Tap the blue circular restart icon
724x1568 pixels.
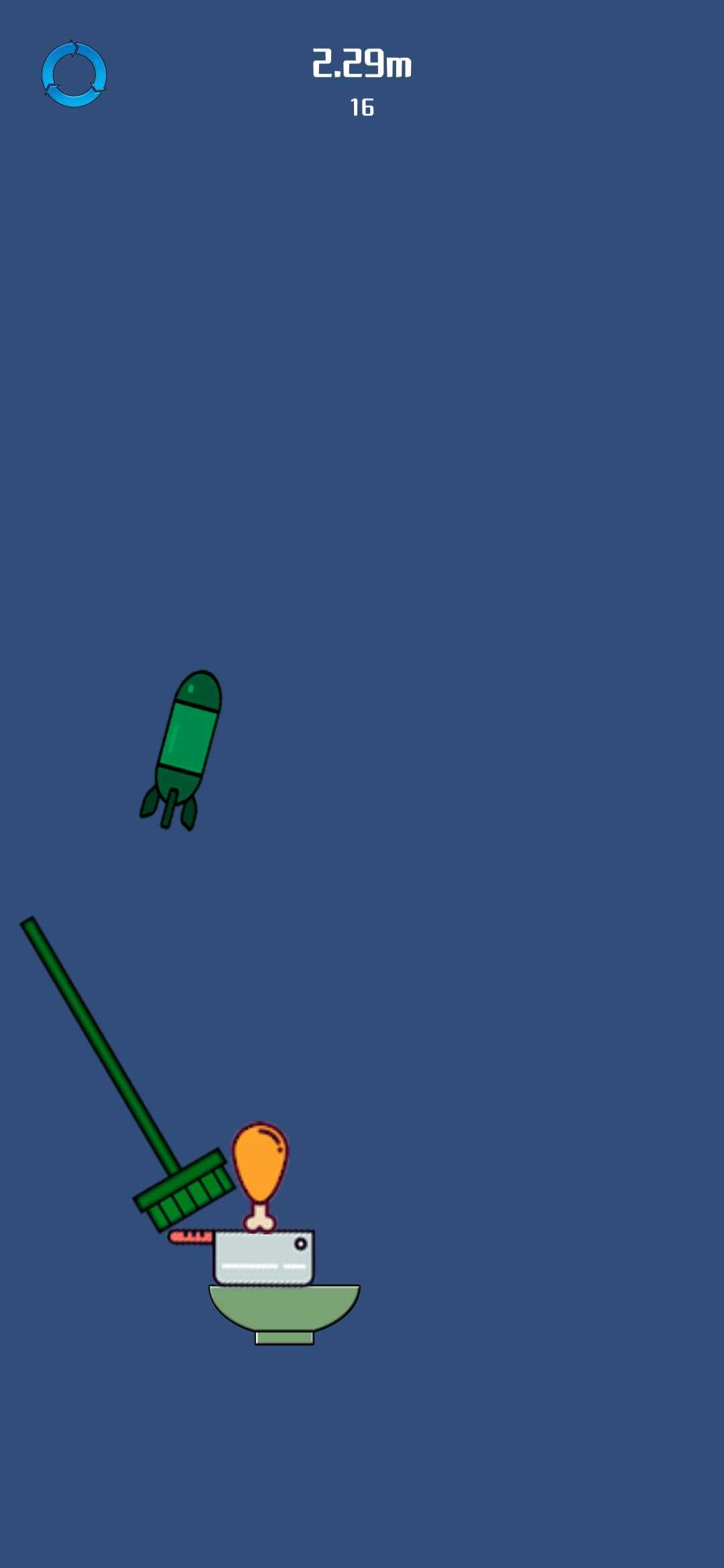tap(74, 74)
